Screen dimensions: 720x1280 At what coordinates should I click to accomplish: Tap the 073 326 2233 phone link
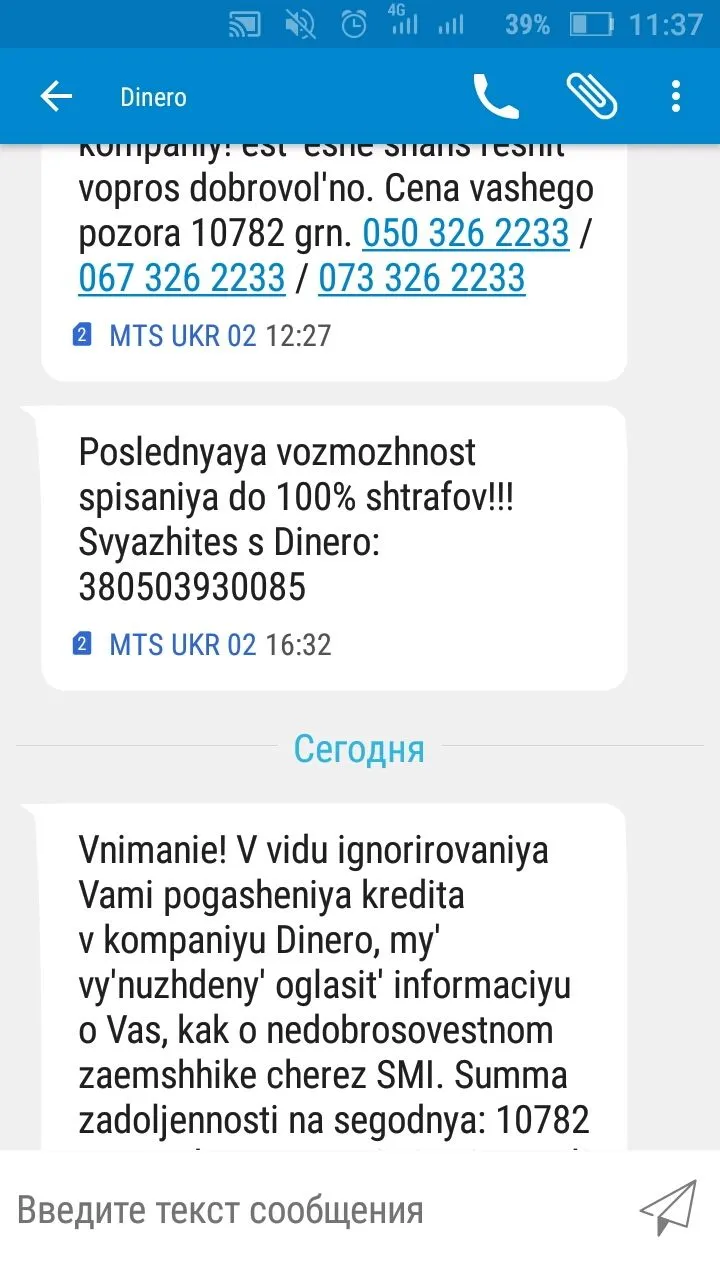pos(421,278)
